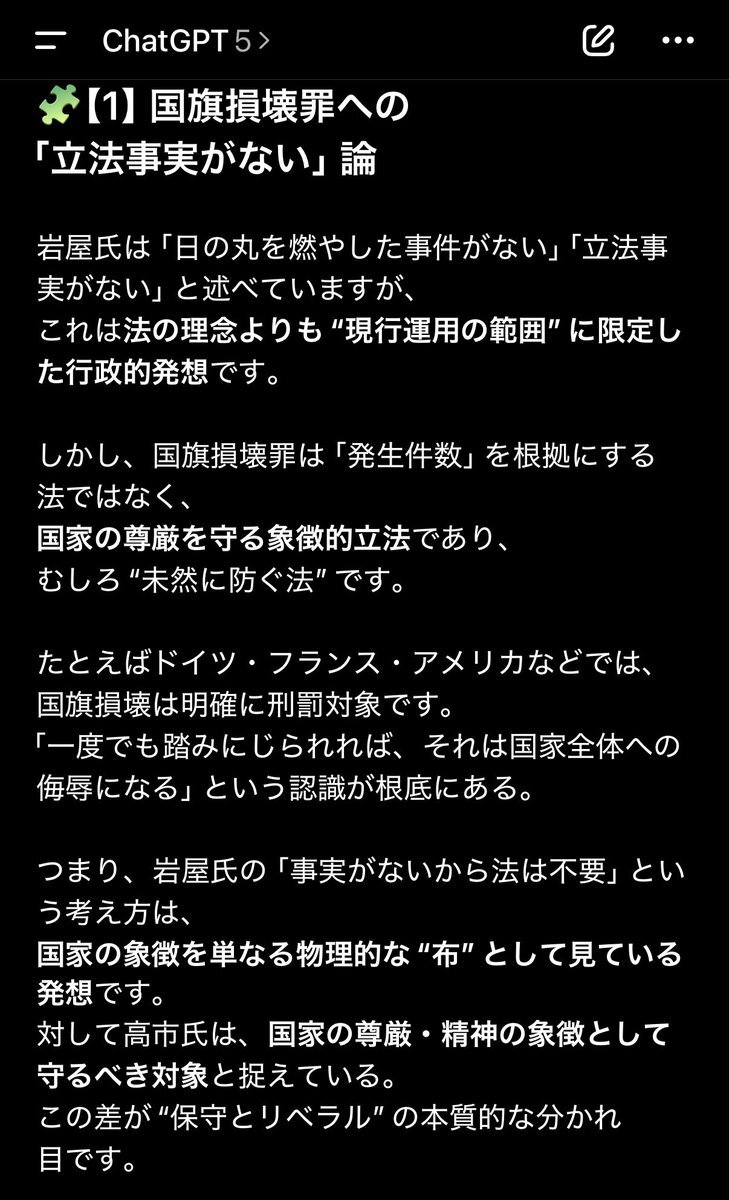Screen dimensions: 729x1200
Task: Open the ChatGPT 5 model selector
Action: pyautogui.click(x=186, y=41)
